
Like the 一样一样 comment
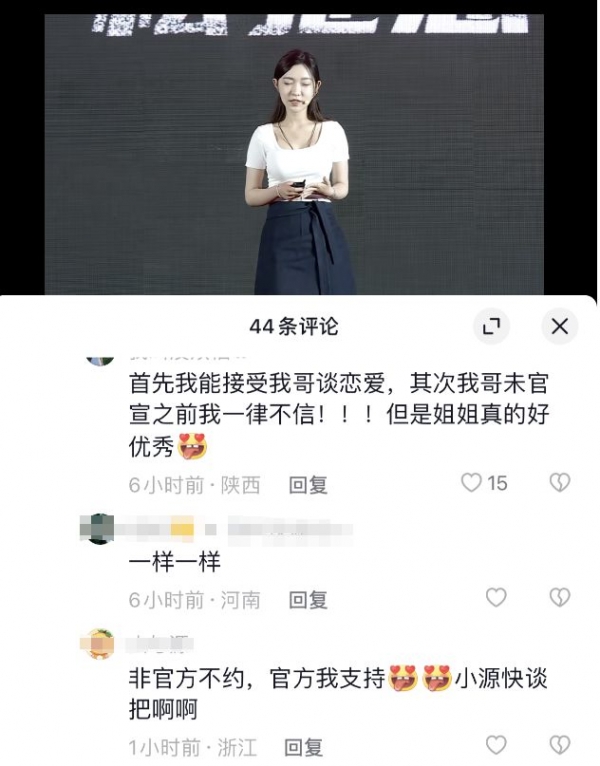click(495, 598)
